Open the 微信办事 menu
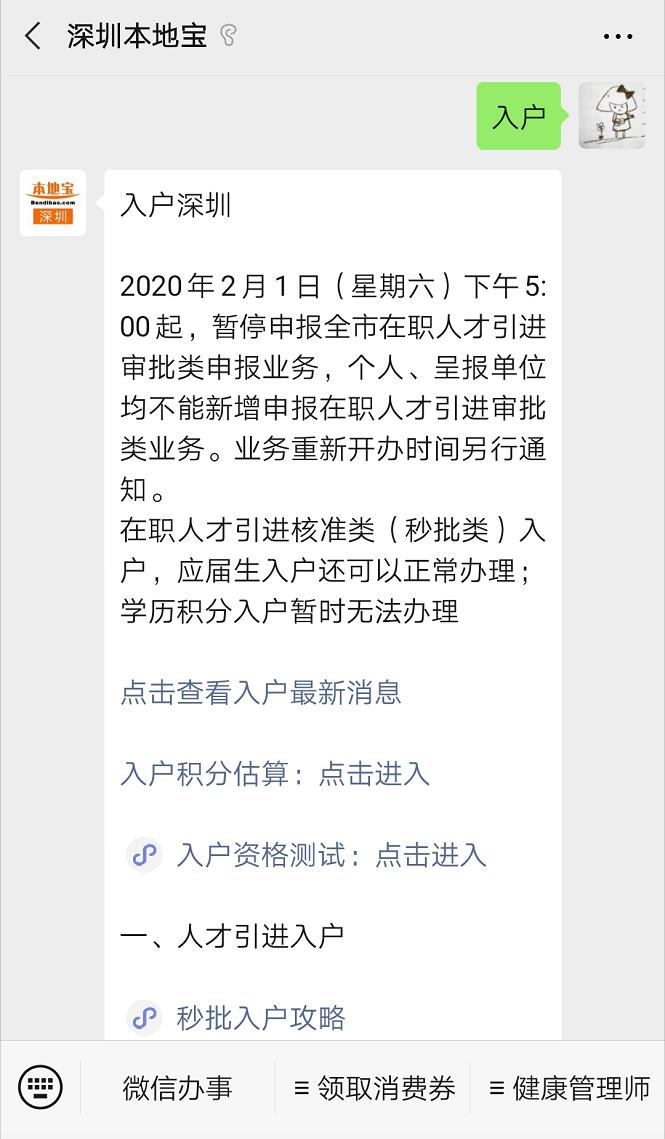Image resolution: width=665 pixels, height=1139 pixels. click(x=178, y=1088)
